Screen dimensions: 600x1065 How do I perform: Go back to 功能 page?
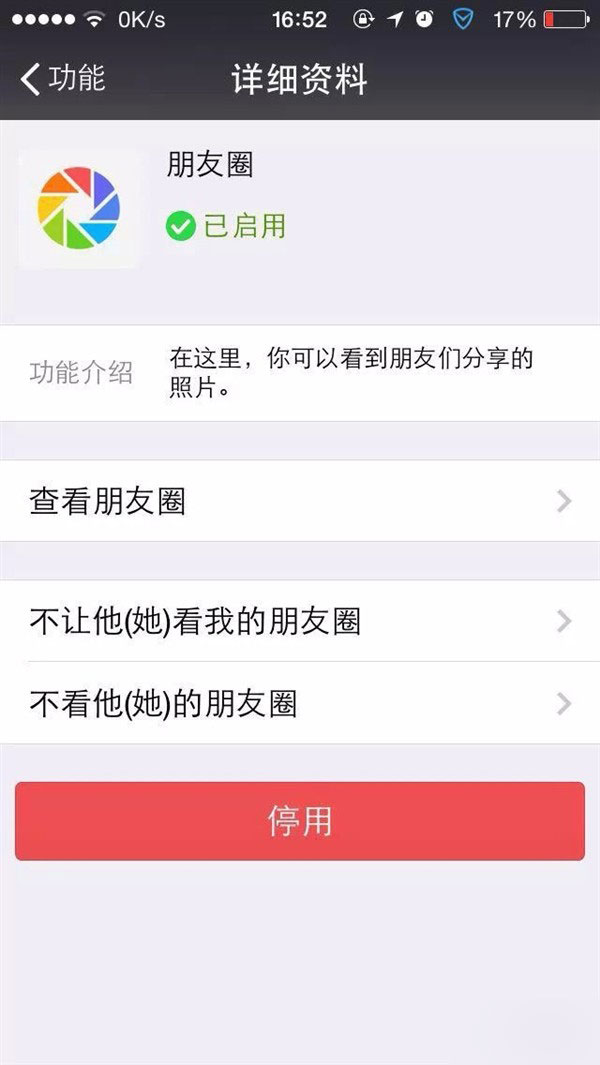(62, 79)
